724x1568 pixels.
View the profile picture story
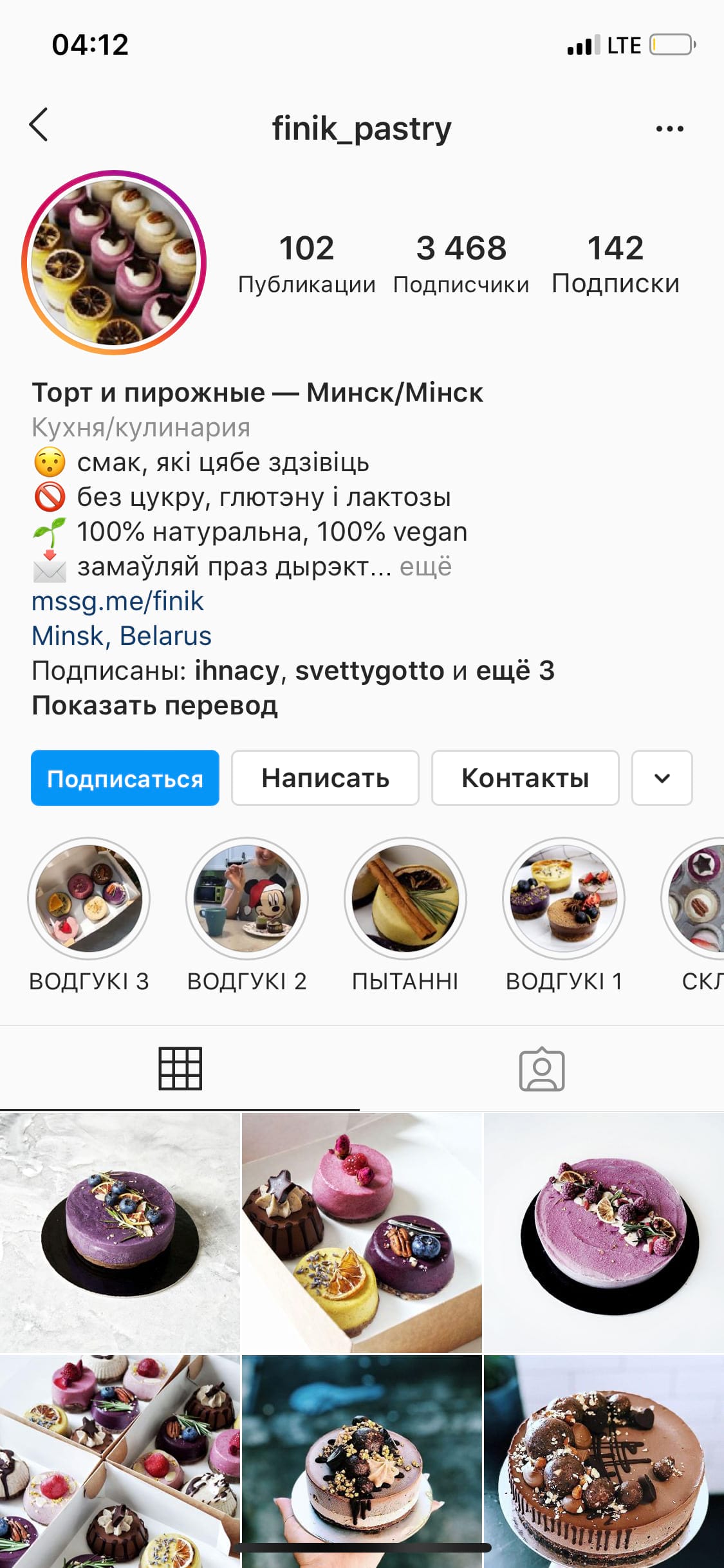point(114,262)
